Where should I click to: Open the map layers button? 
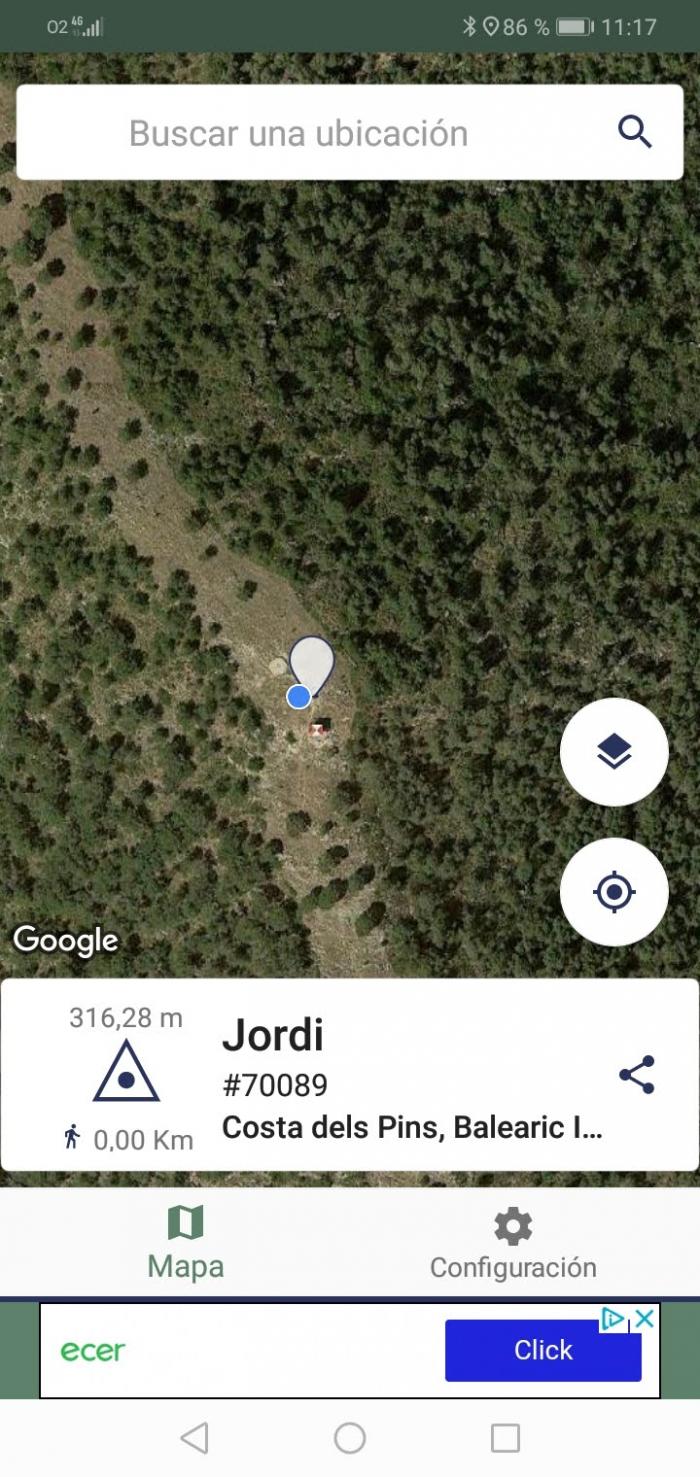point(614,752)
